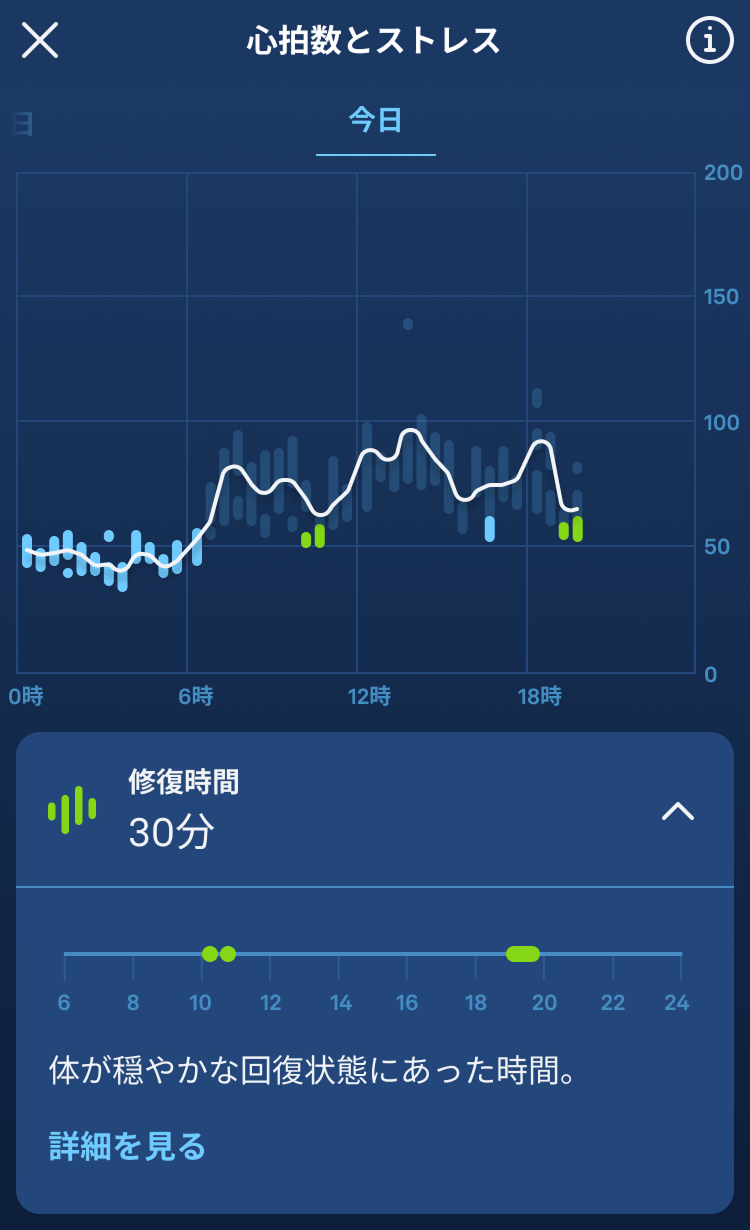Image resolution: width=750 pixels, height=1230 pixels.
Task: Close the 心拍数とストレス screen
Action: (40, 40)
